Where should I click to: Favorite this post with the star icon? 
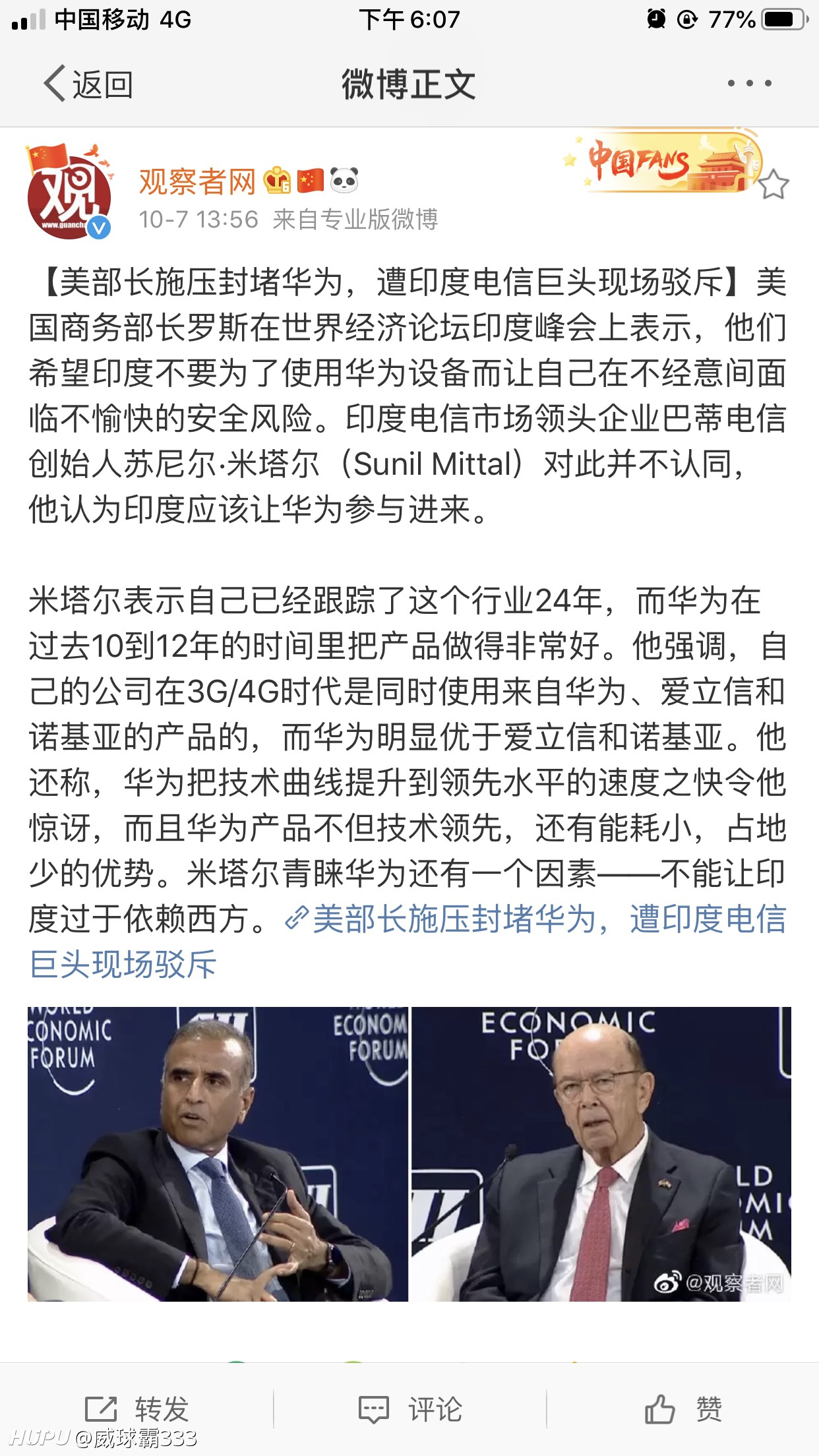tap(773, 185)
